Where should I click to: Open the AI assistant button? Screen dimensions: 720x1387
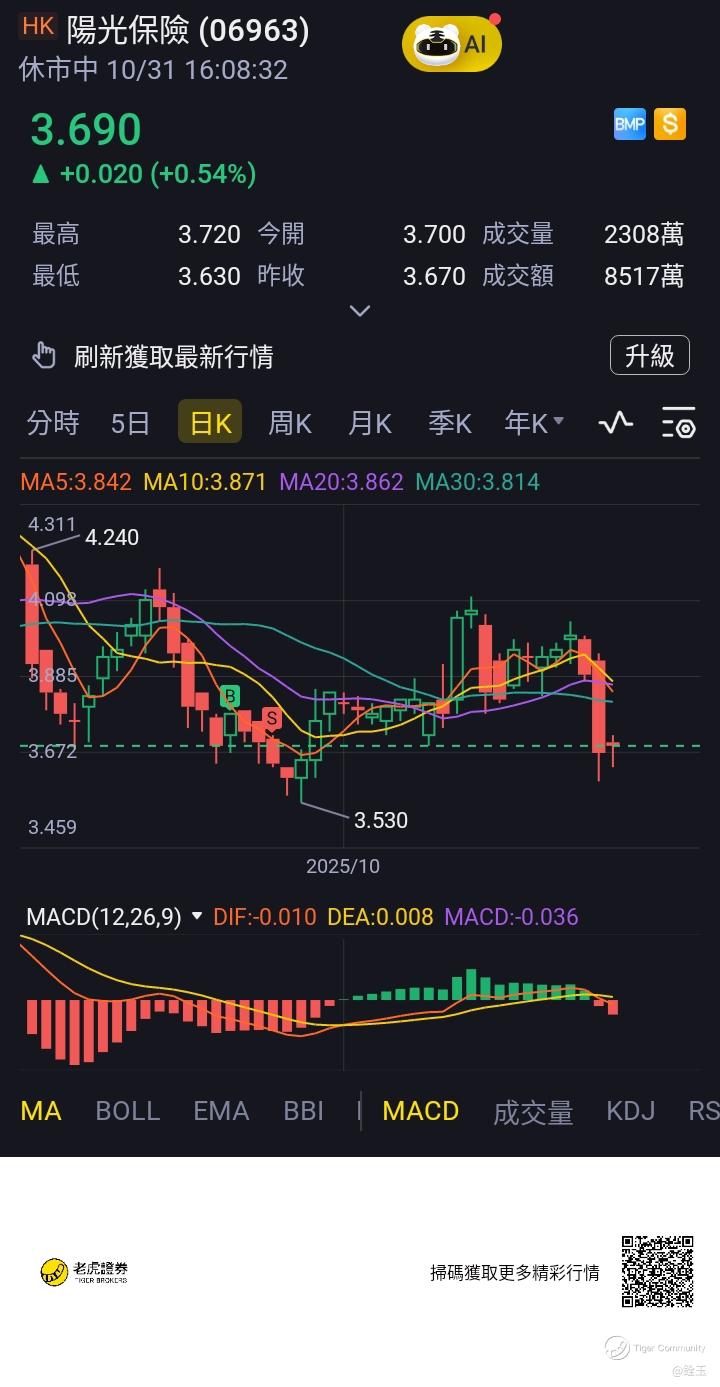(451, 44)
